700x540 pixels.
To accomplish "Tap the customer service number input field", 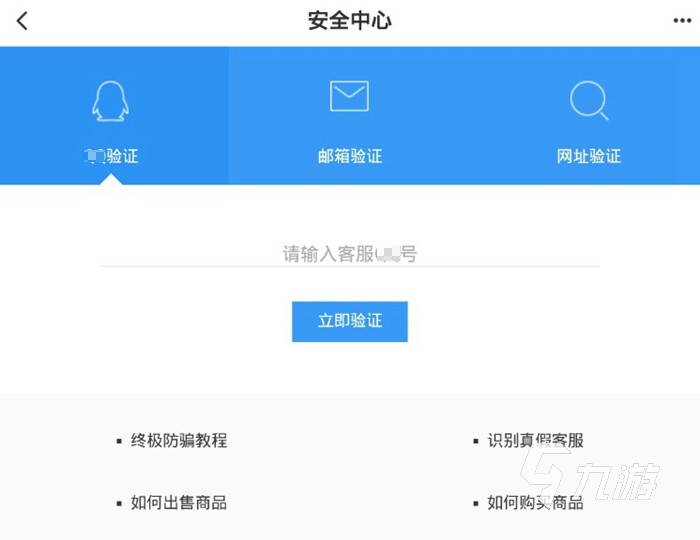I will pyautogui.click(x=349, y=254).
